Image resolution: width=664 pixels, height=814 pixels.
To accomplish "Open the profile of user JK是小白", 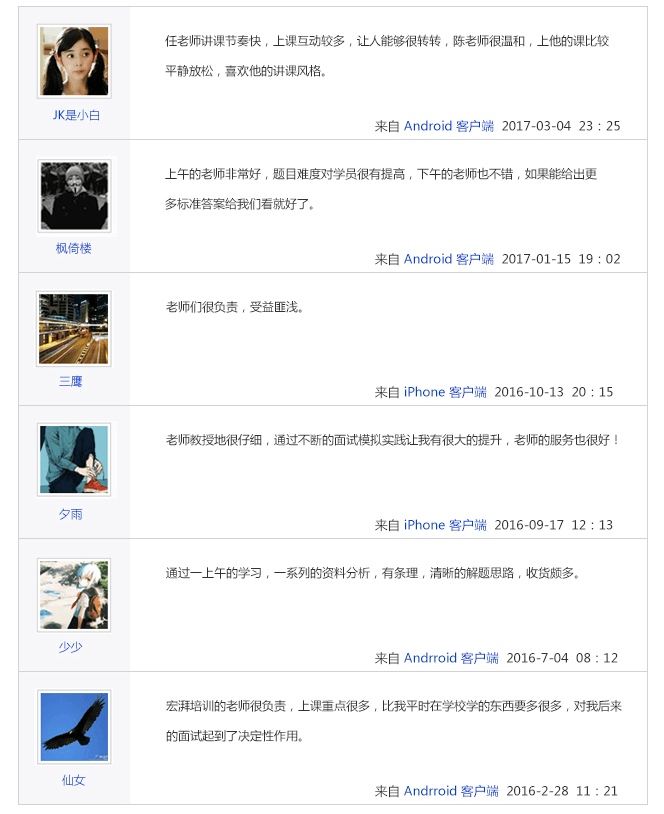I will click(x=76, y=115).
